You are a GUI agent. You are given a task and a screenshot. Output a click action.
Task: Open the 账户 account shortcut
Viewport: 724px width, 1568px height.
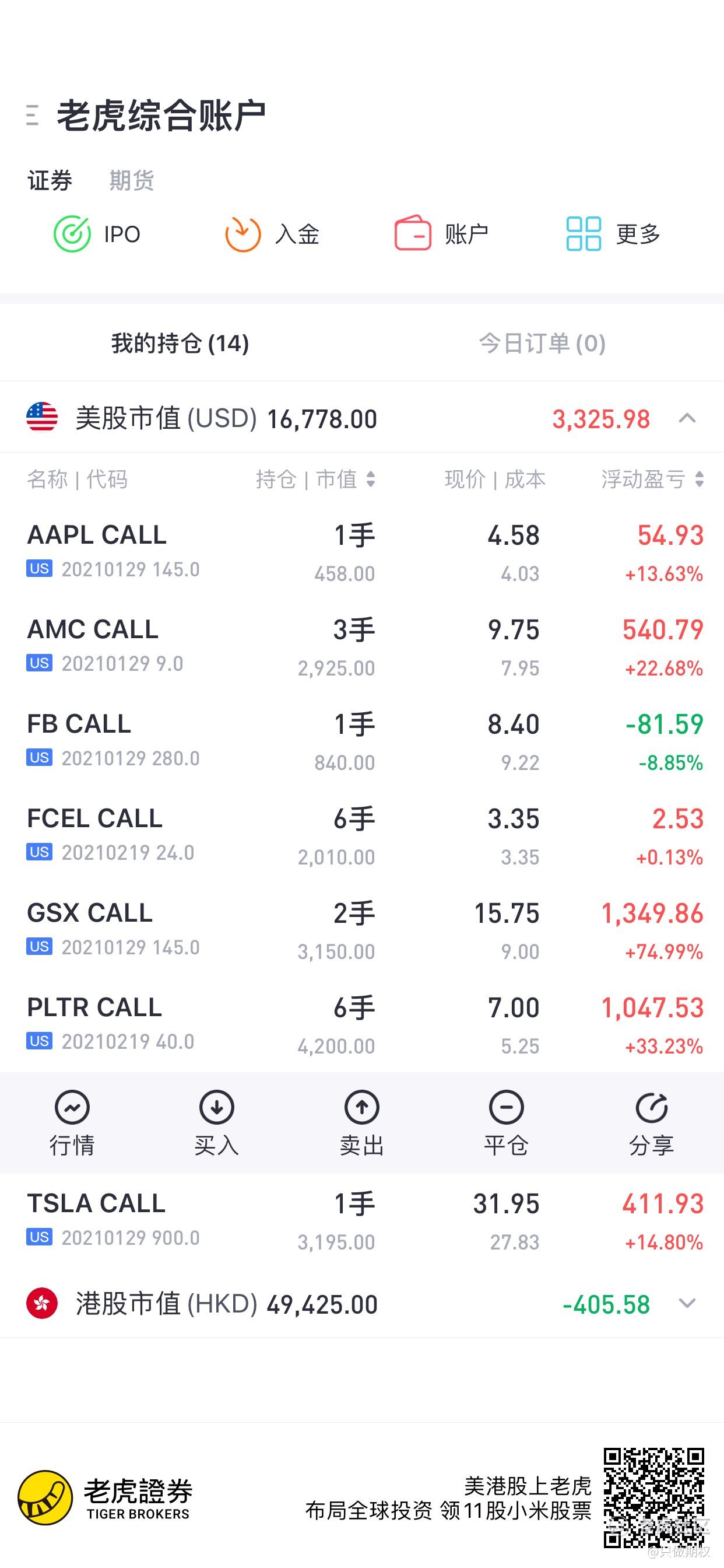[x=442, y=235]
